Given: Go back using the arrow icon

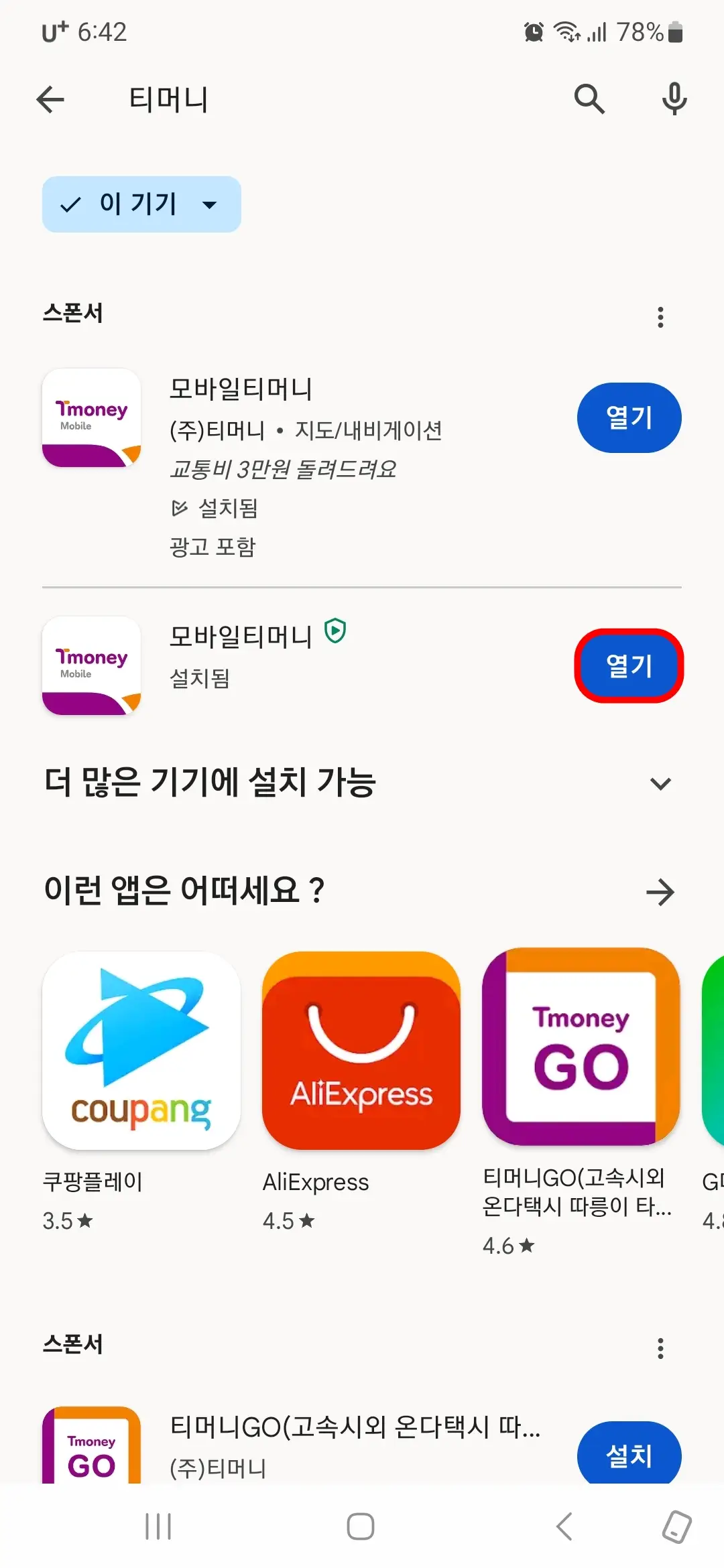Looking at the screenshot, I should 50,99.
